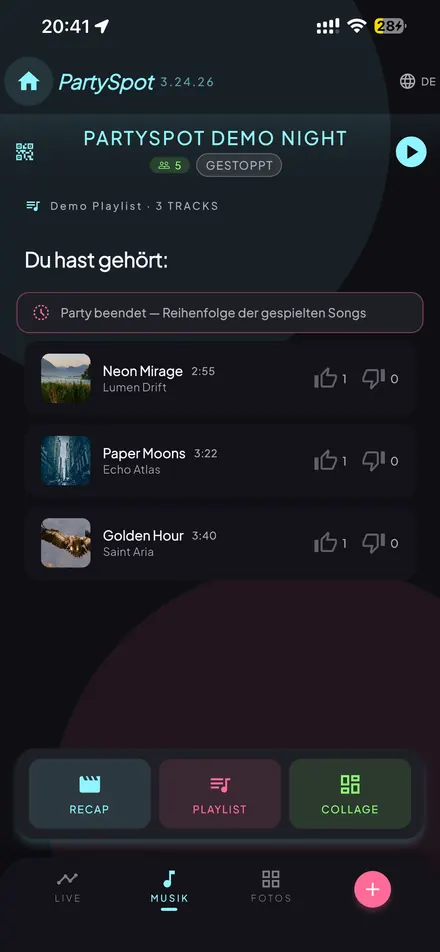Switch to the Fotos tab

point(271,887)
